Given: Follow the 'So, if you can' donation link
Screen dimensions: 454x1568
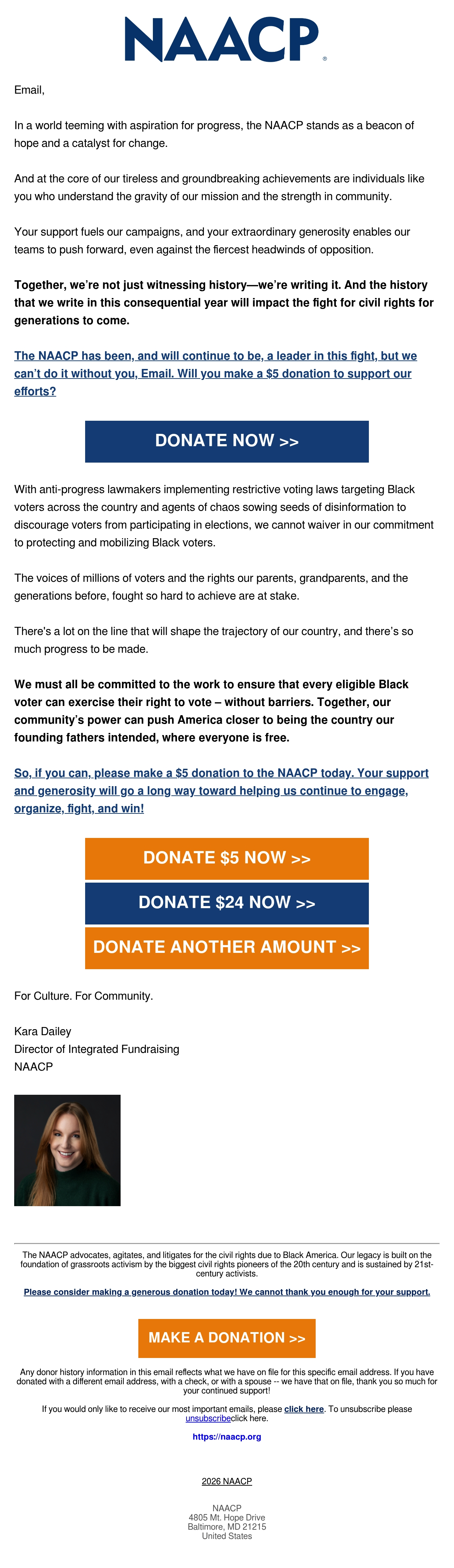Looking at the screenshot, I should [x=221, y=791].
